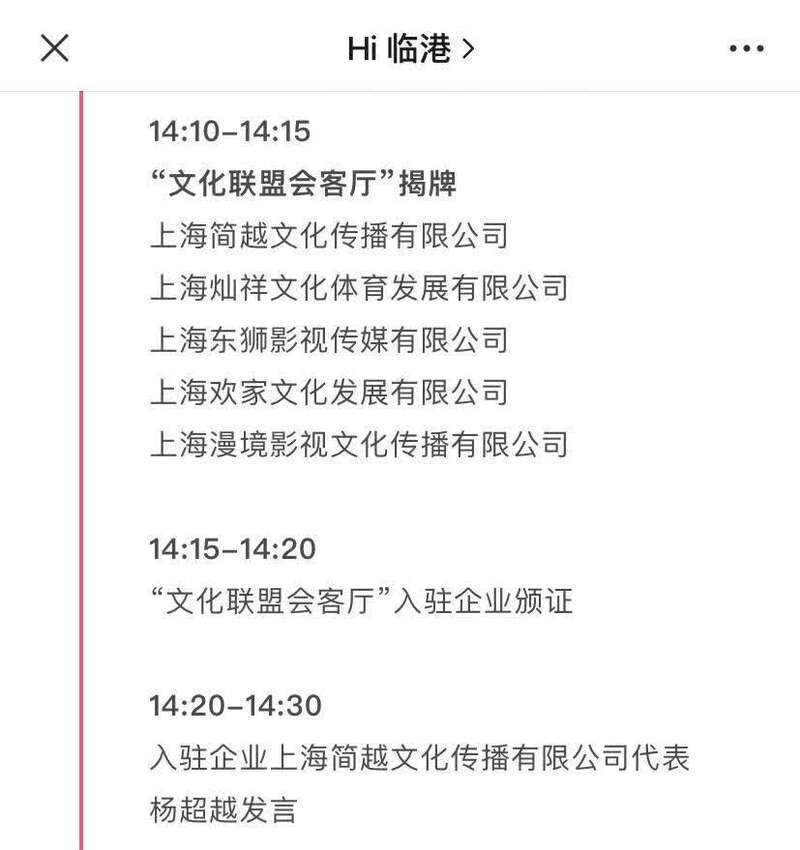
Task: Open the three-dot more options menu
Action: click(x=746, y=48)
